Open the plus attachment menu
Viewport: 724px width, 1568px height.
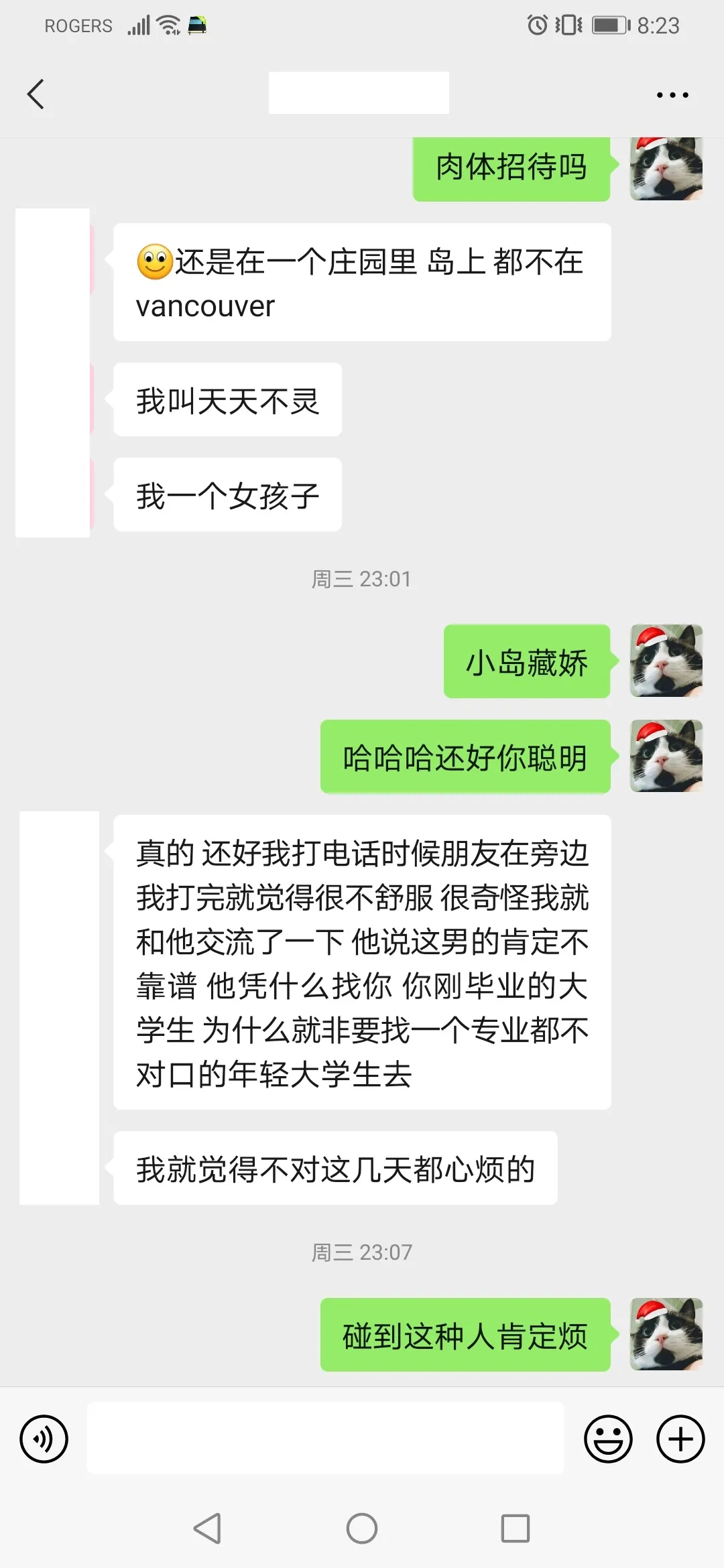click(680, 1439)
